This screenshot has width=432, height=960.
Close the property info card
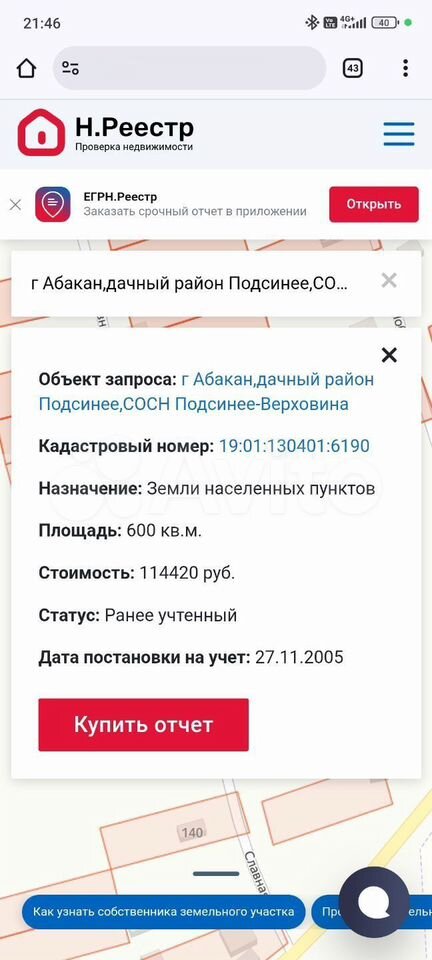(x=389, y=354)
